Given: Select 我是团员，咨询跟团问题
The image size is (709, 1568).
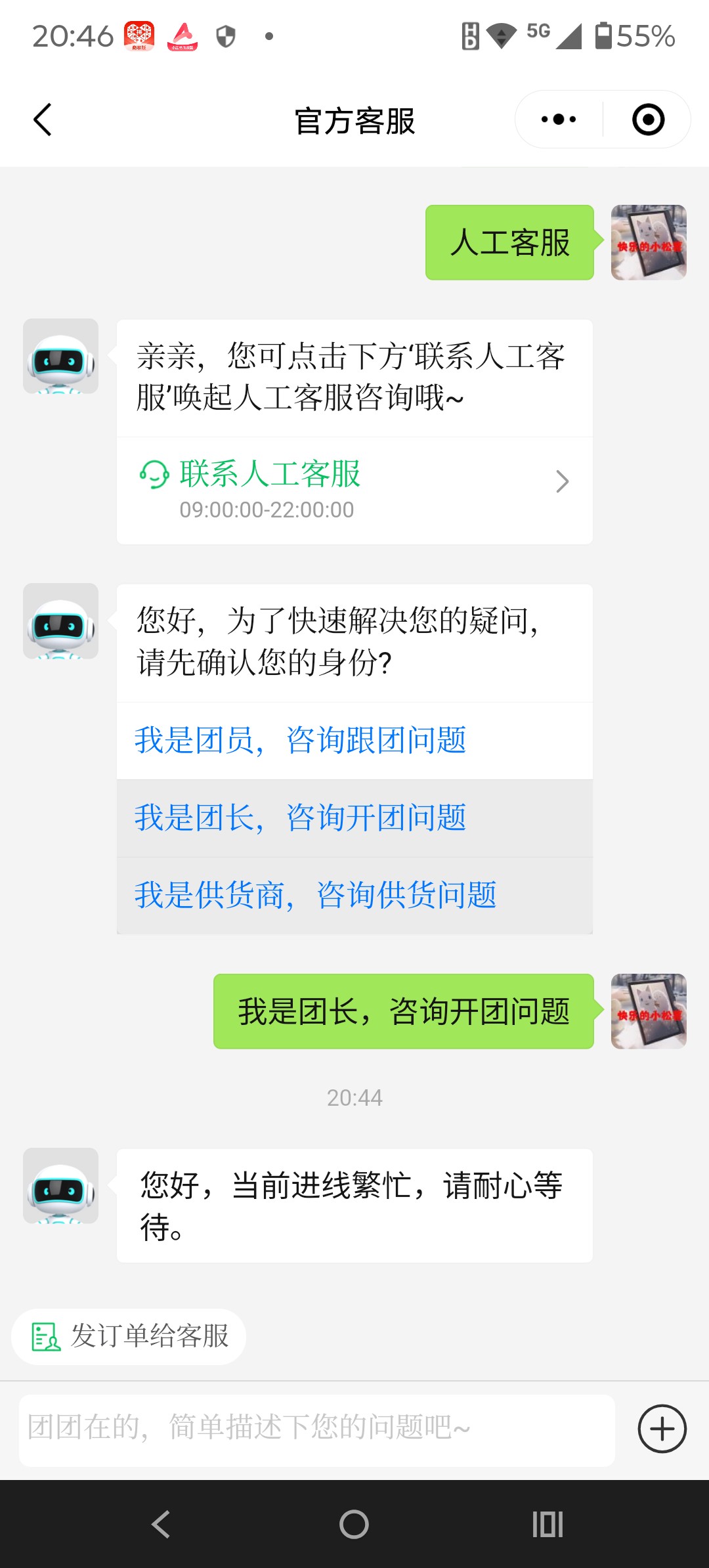Looking at the screenshot, I should [300, 741].
